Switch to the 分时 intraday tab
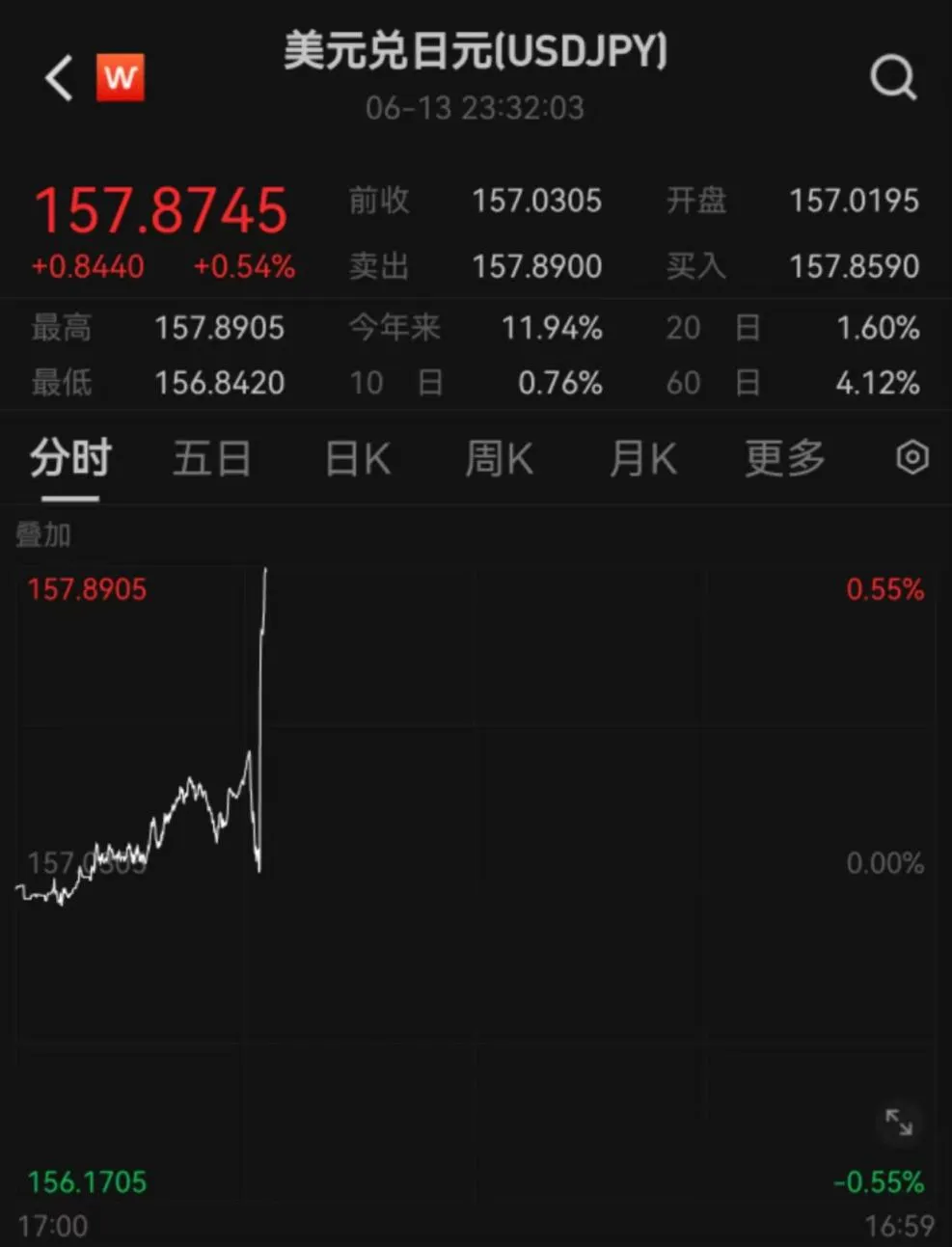This screenshot has height=1247, width=952. (68, 459)
